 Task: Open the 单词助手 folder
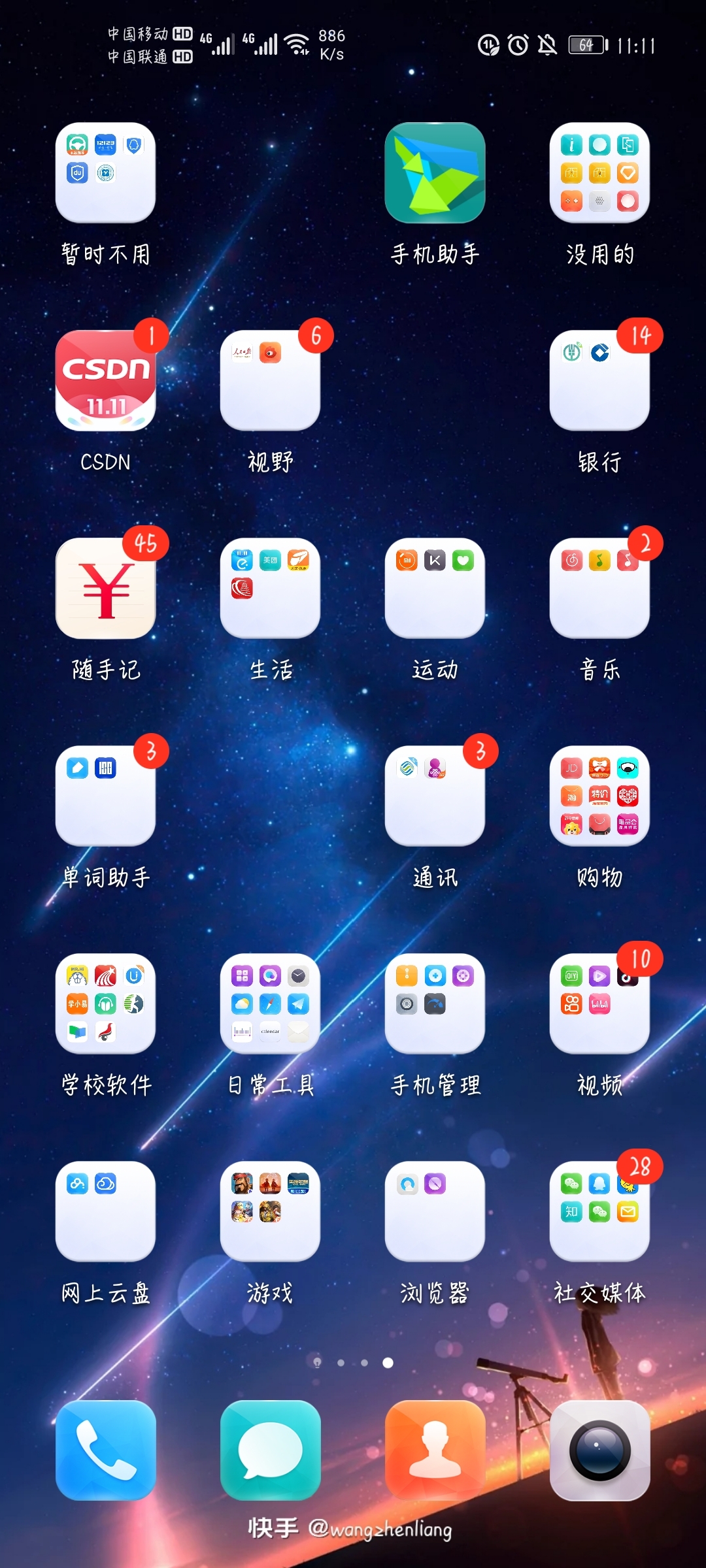(105, 796)
